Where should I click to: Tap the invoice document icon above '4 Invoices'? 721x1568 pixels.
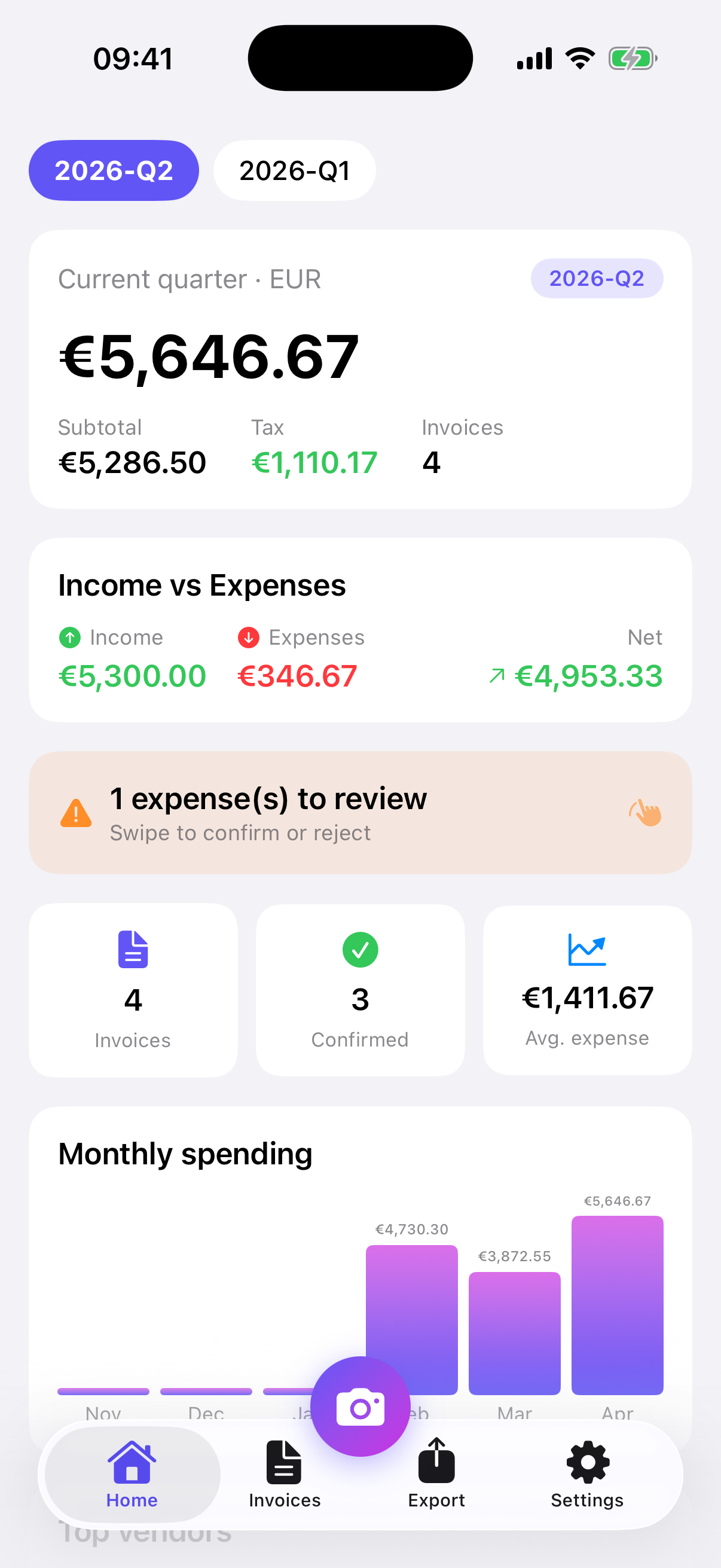pos(133,949)
